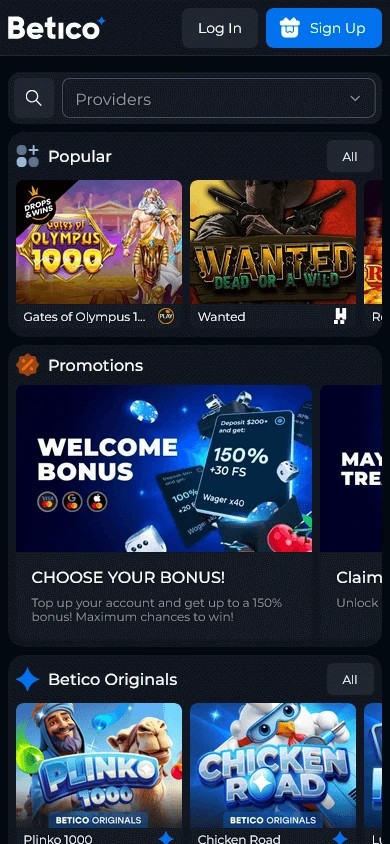
Task: Expand the Providers dropdown
Action: click(218, 98)
